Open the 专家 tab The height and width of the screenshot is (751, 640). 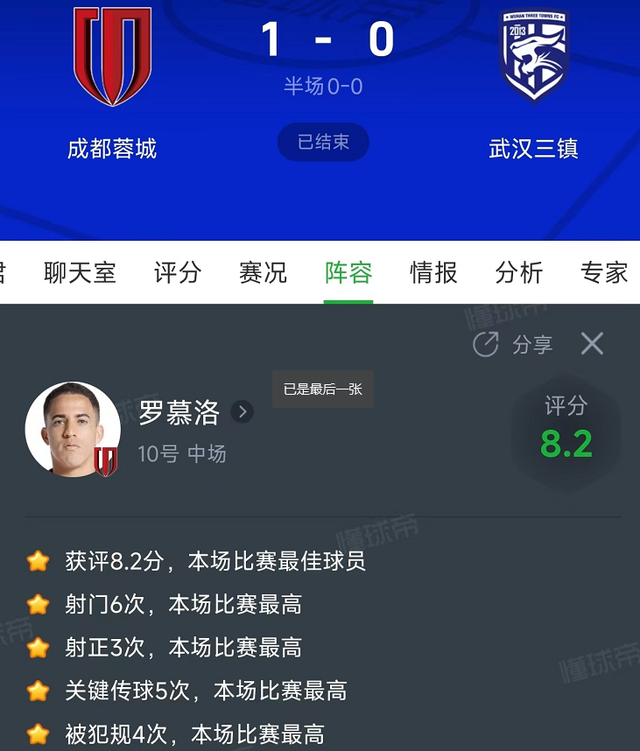(x=604, y=272)
